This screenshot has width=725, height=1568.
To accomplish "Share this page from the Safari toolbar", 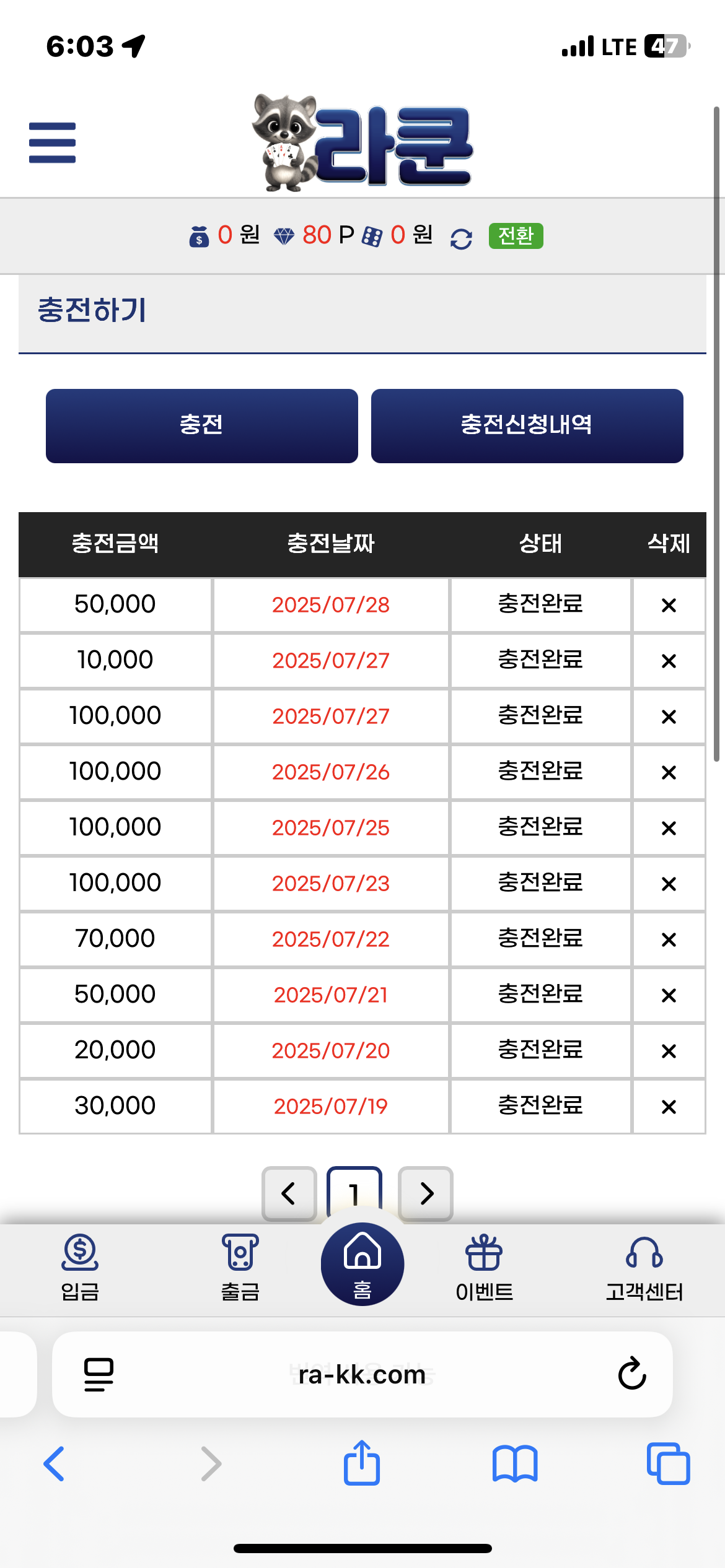I will (362, 1463).
